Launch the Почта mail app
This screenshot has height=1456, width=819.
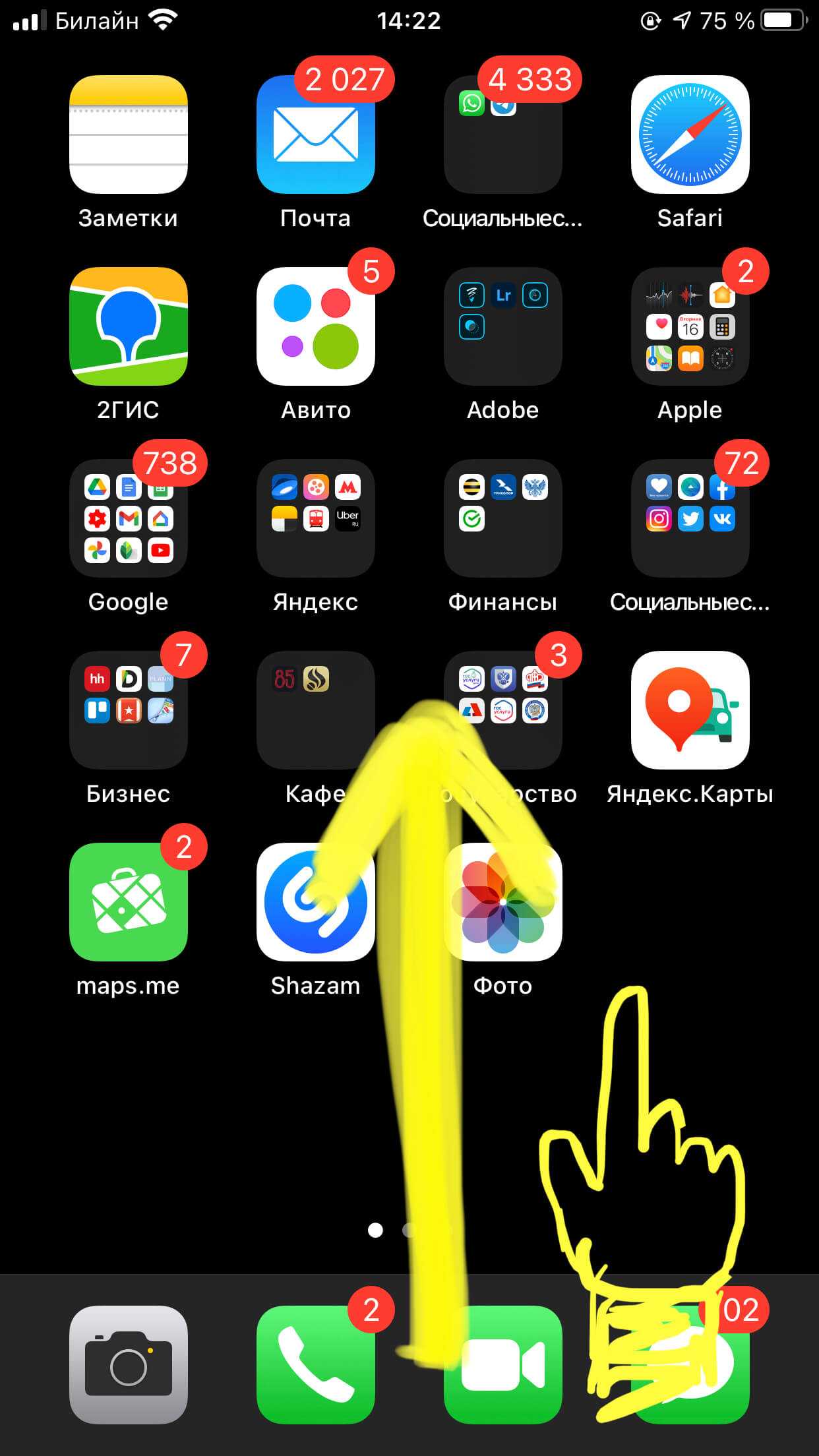315,135
